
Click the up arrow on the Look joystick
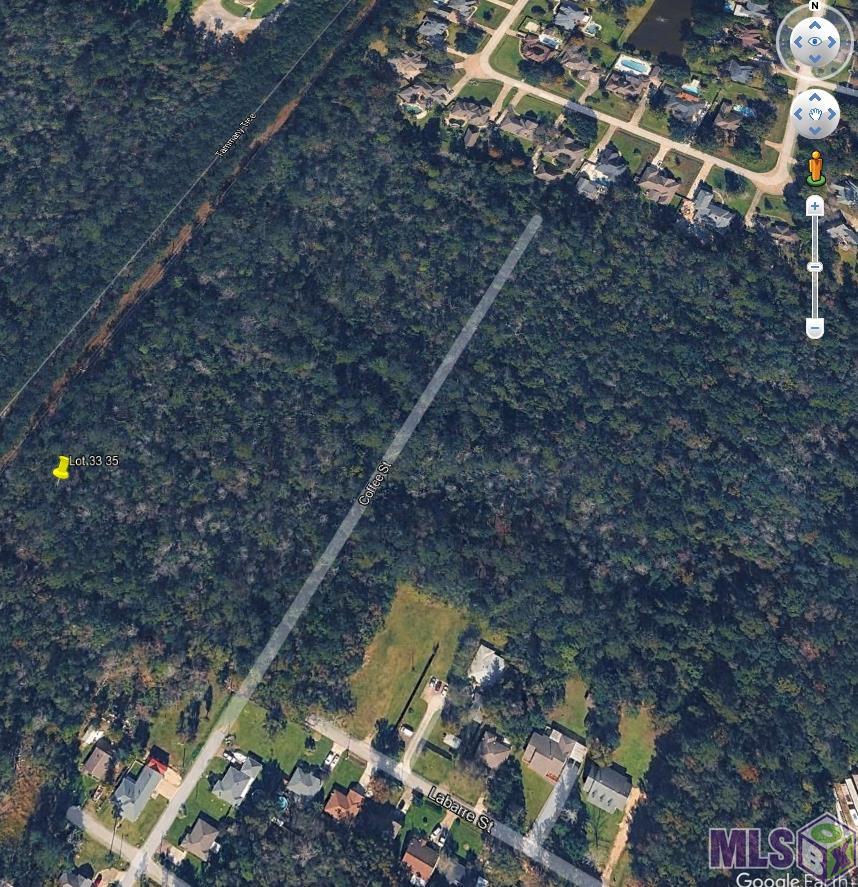[815, 23]
